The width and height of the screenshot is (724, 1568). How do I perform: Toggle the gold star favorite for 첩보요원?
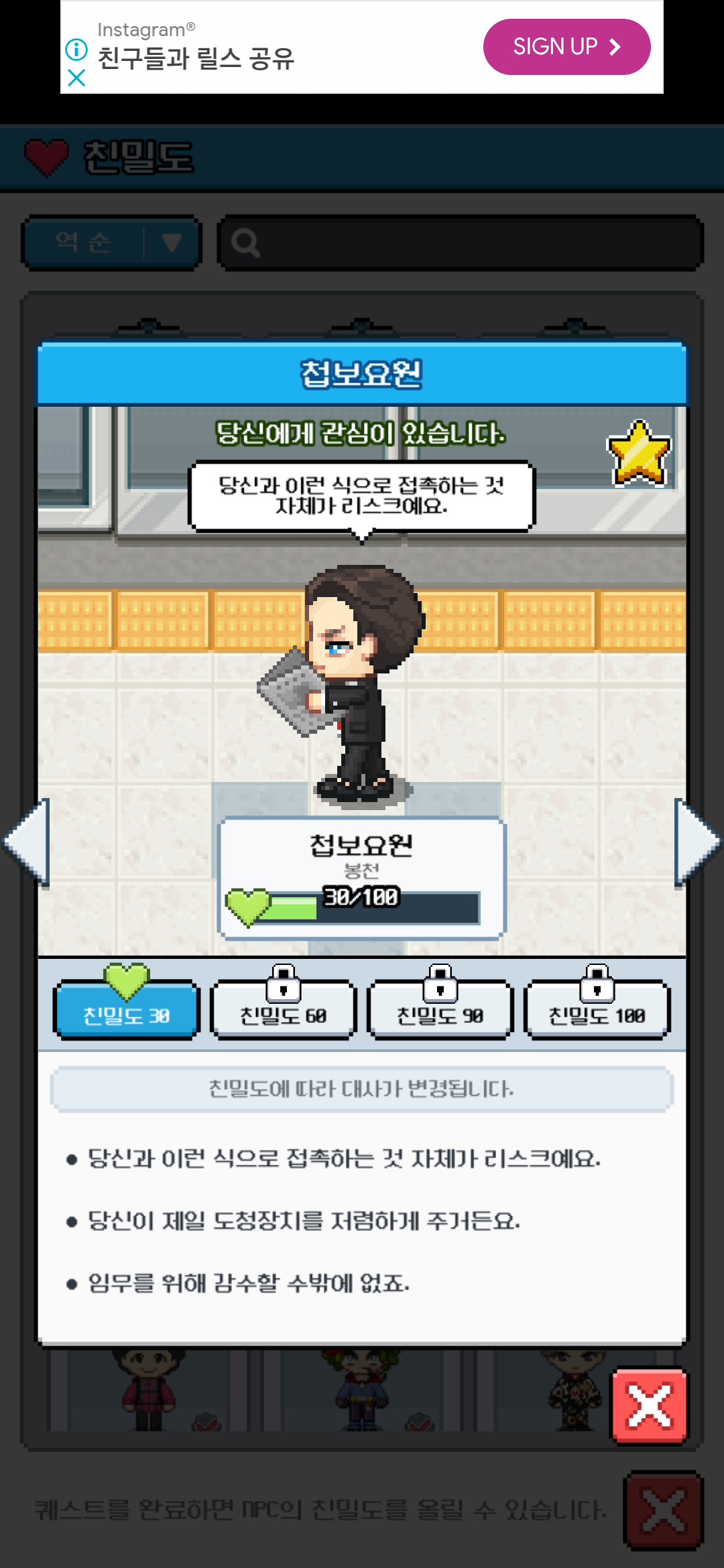coord(638,454)
